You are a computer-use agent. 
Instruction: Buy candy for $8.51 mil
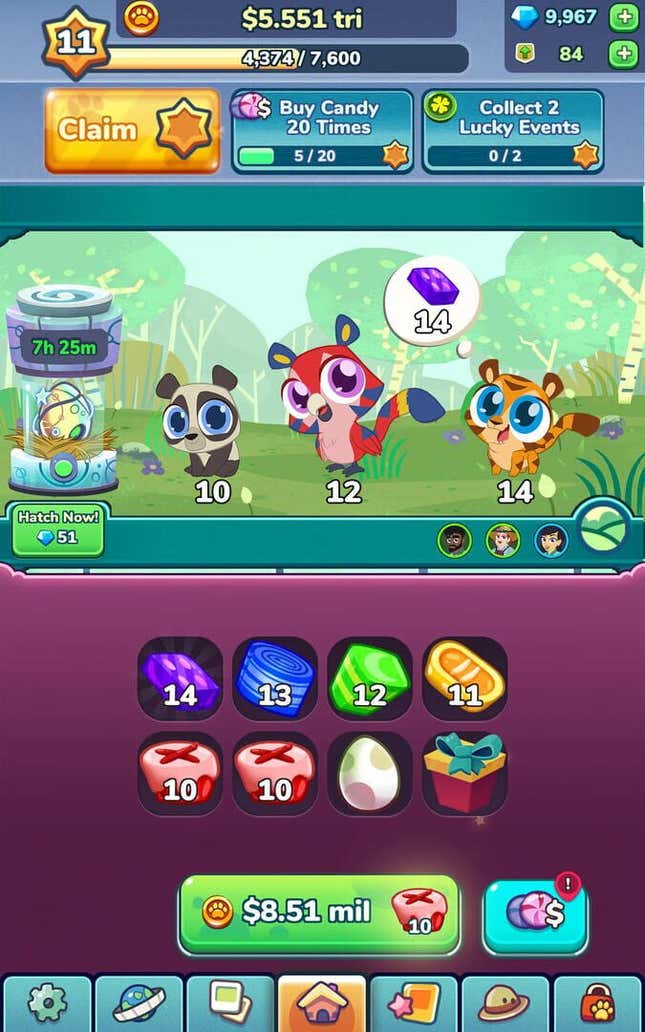[319, 913]
